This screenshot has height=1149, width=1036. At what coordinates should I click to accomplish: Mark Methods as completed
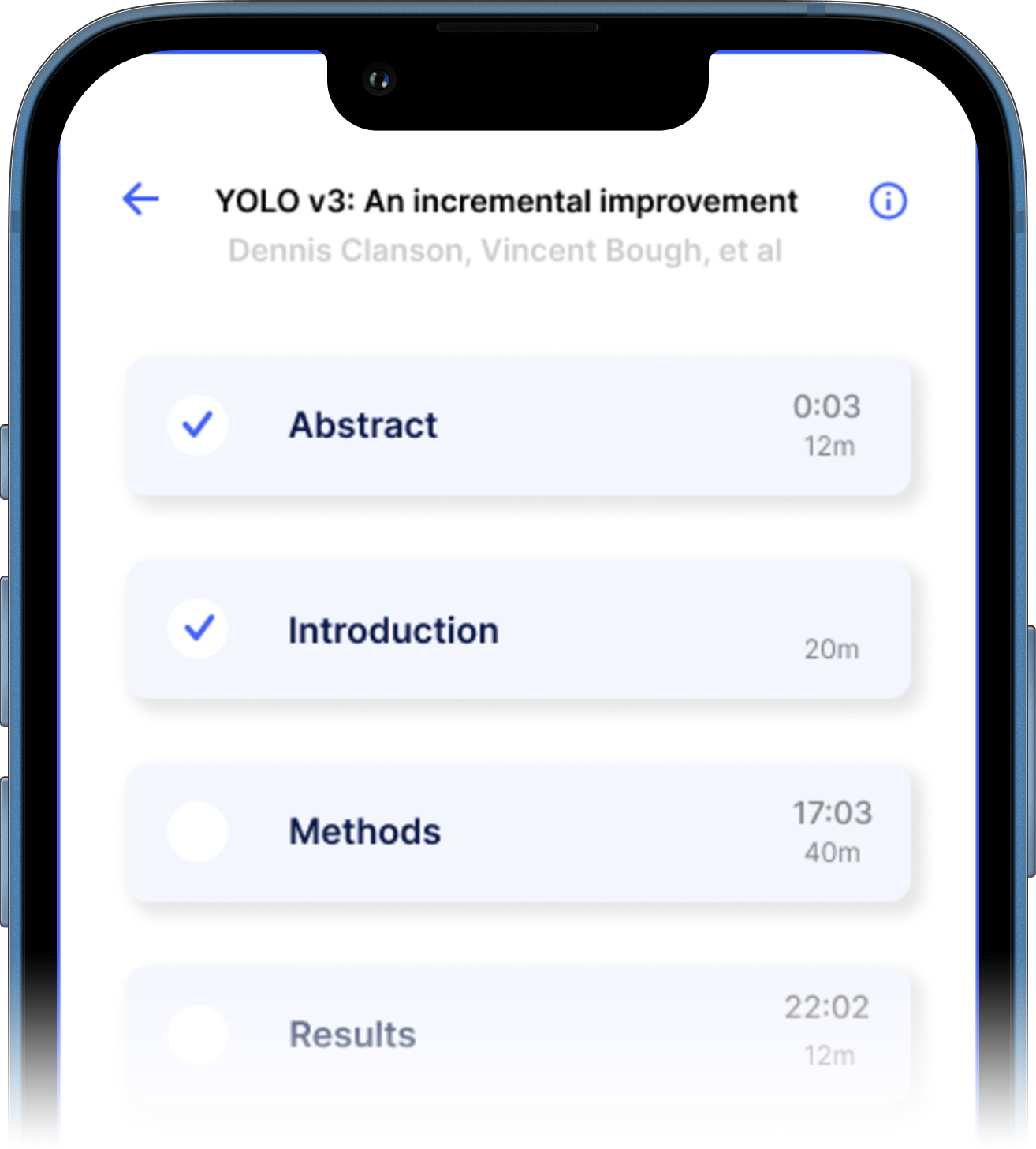point(198,832)
